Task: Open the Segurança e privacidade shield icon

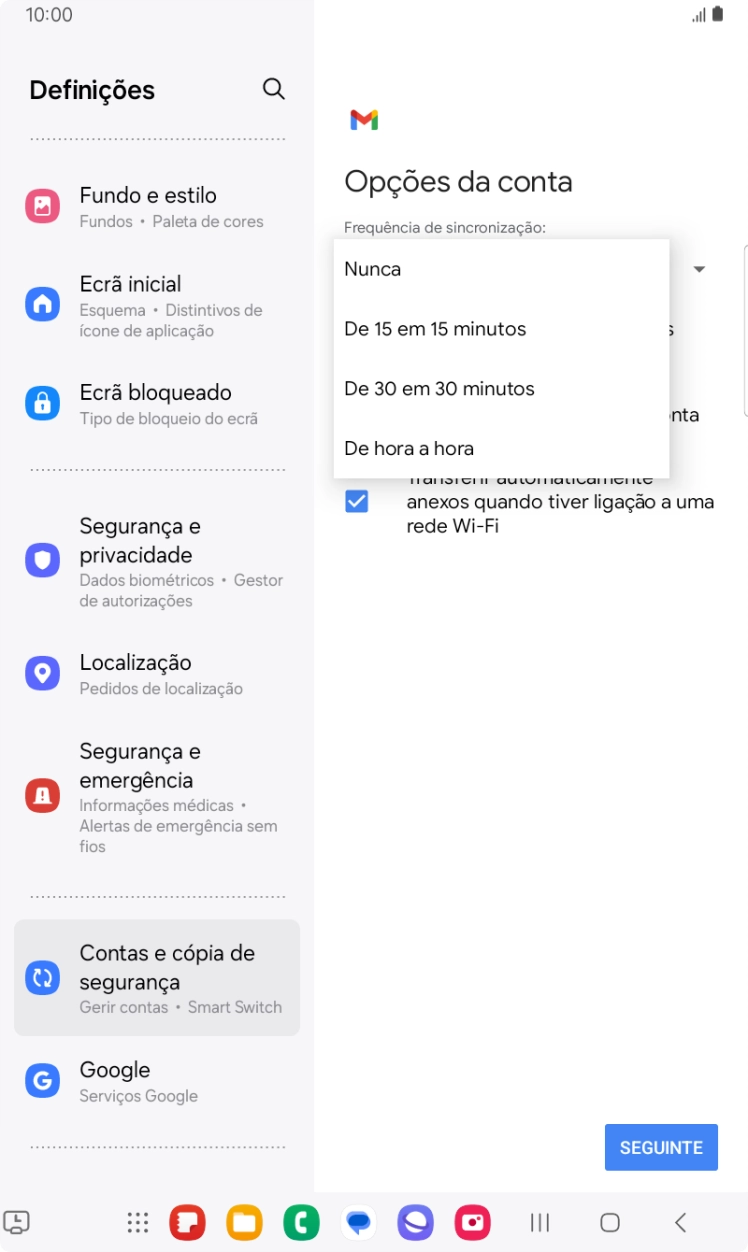Action: [42, 560]
